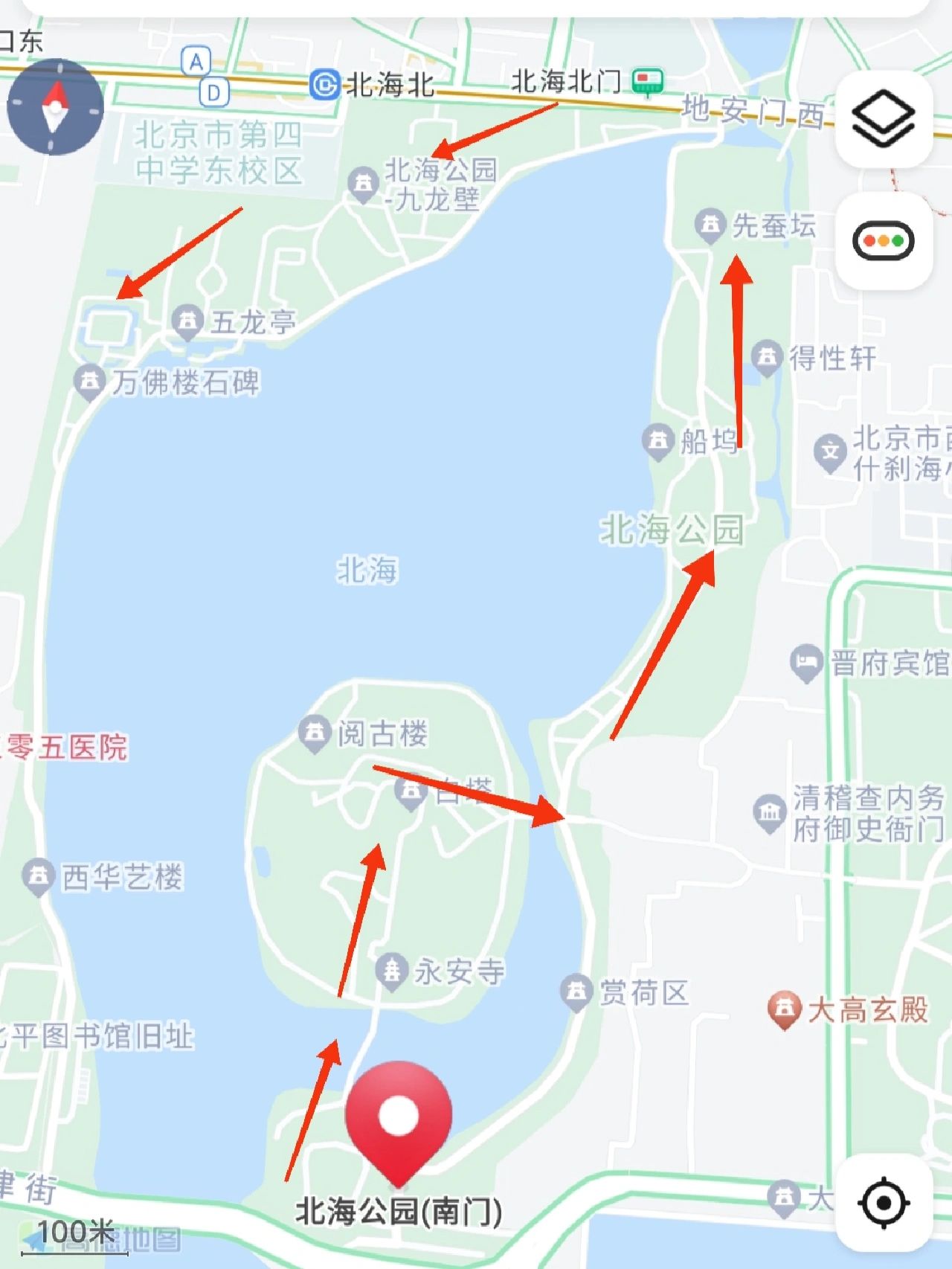Open the map layers selector
Screen dimensions: 952x1269
pos(883,119)
